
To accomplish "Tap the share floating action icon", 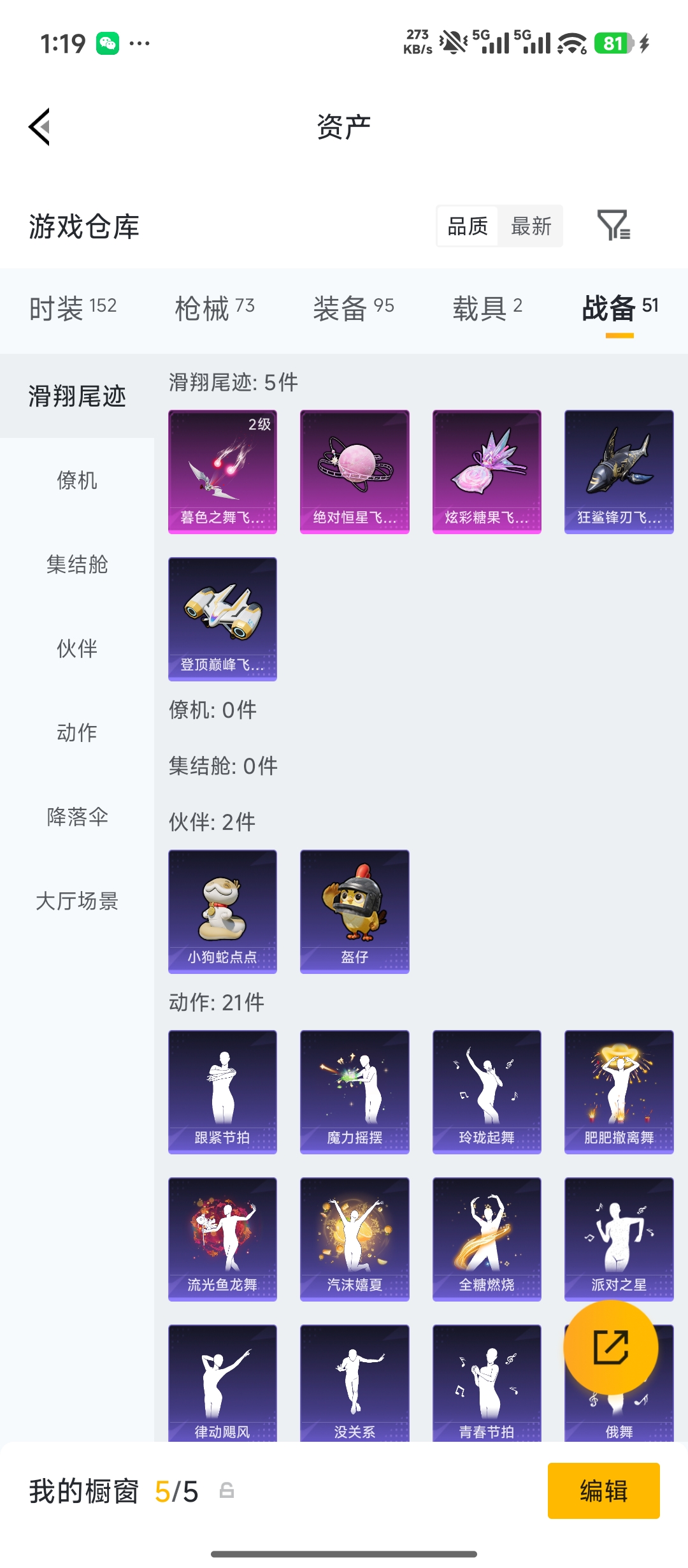I will (x=610, y=1349).
